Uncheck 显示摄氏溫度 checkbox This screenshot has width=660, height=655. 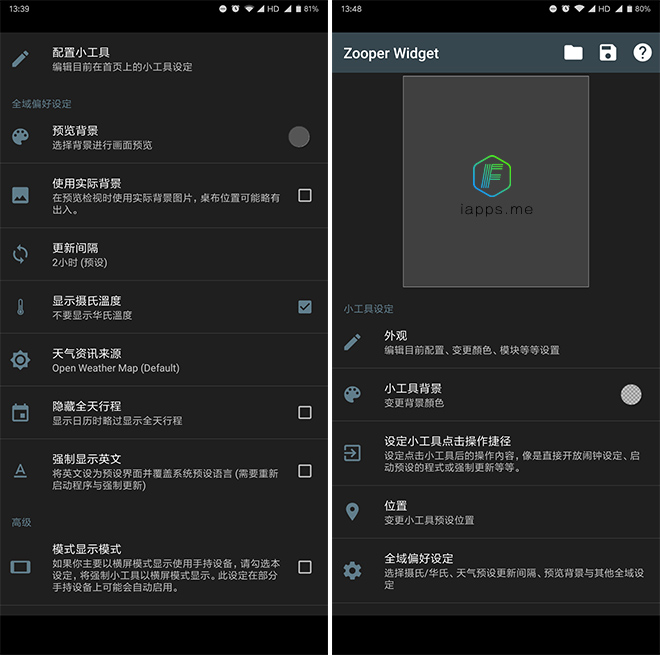(305, 307)
